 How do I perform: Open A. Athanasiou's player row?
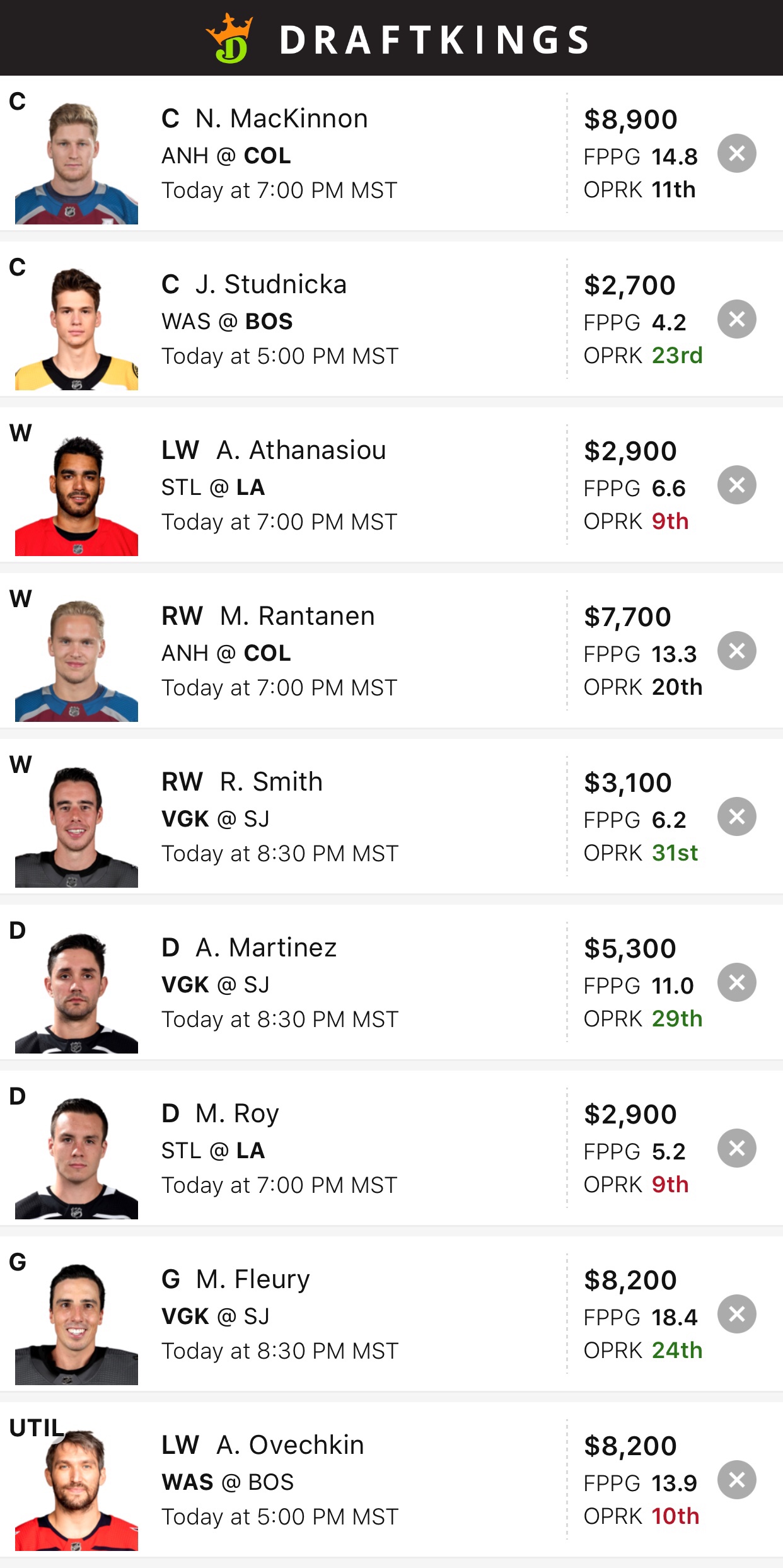pos(301,451)
